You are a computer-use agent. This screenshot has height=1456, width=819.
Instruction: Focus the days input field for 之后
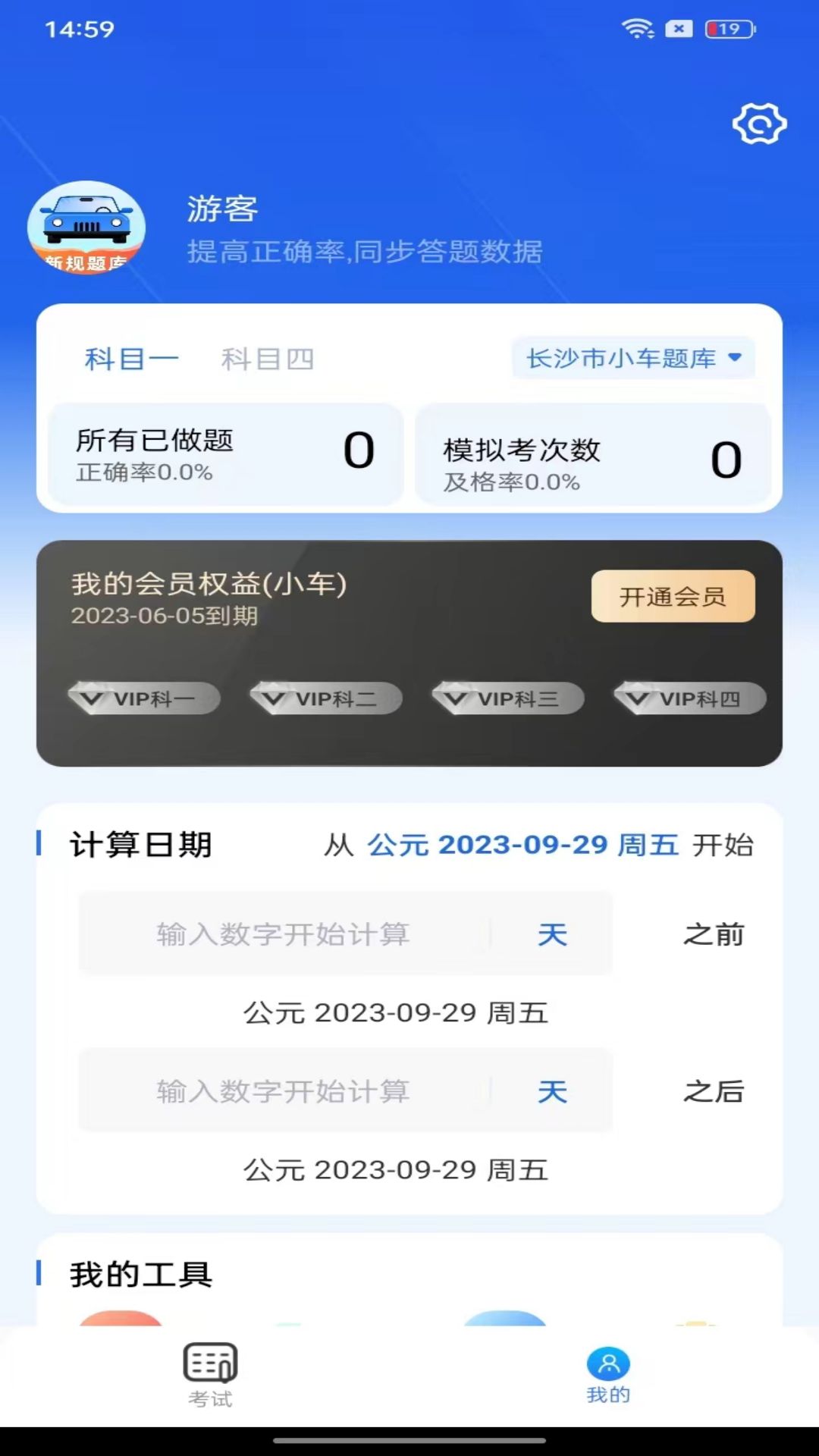coord(284,1091)
